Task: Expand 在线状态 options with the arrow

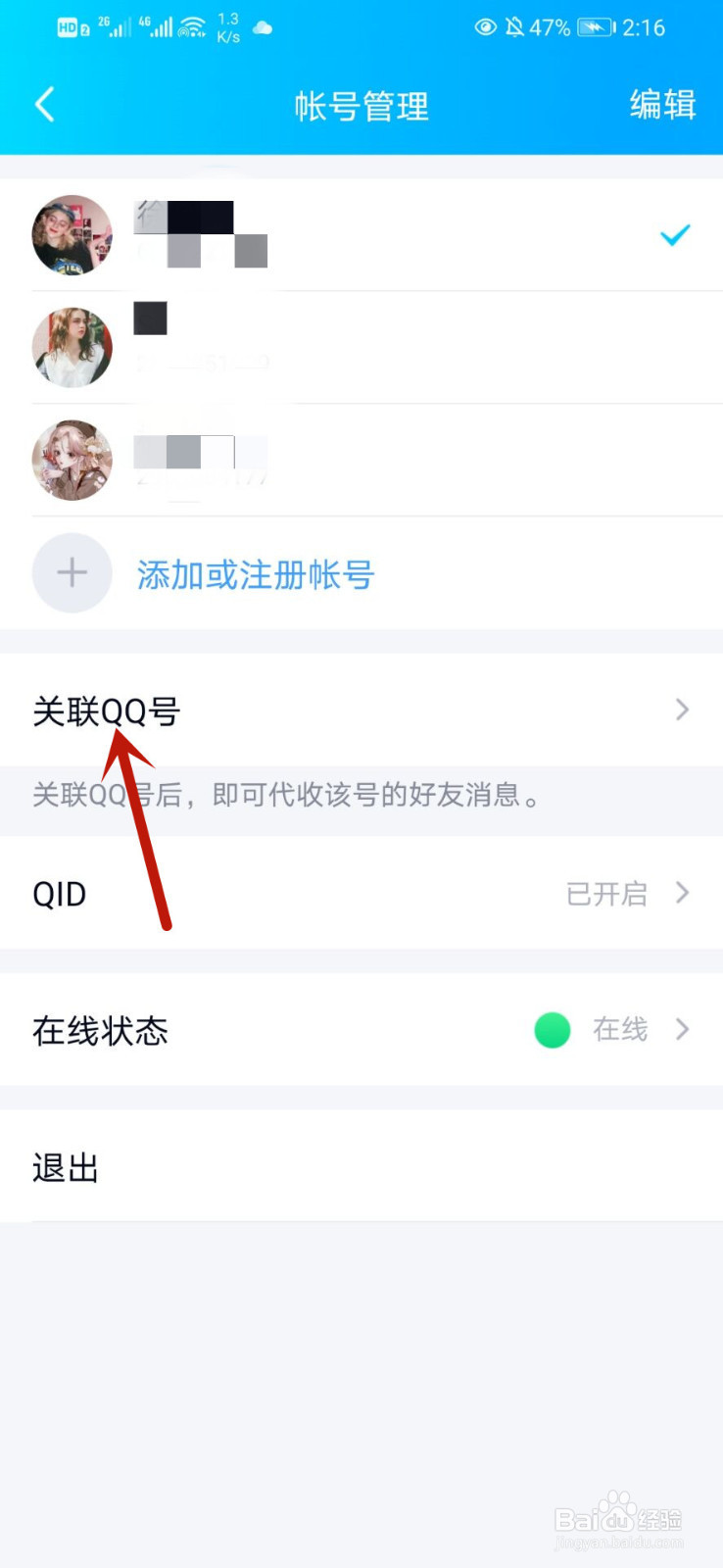Action: click(x=683, y=1030)
